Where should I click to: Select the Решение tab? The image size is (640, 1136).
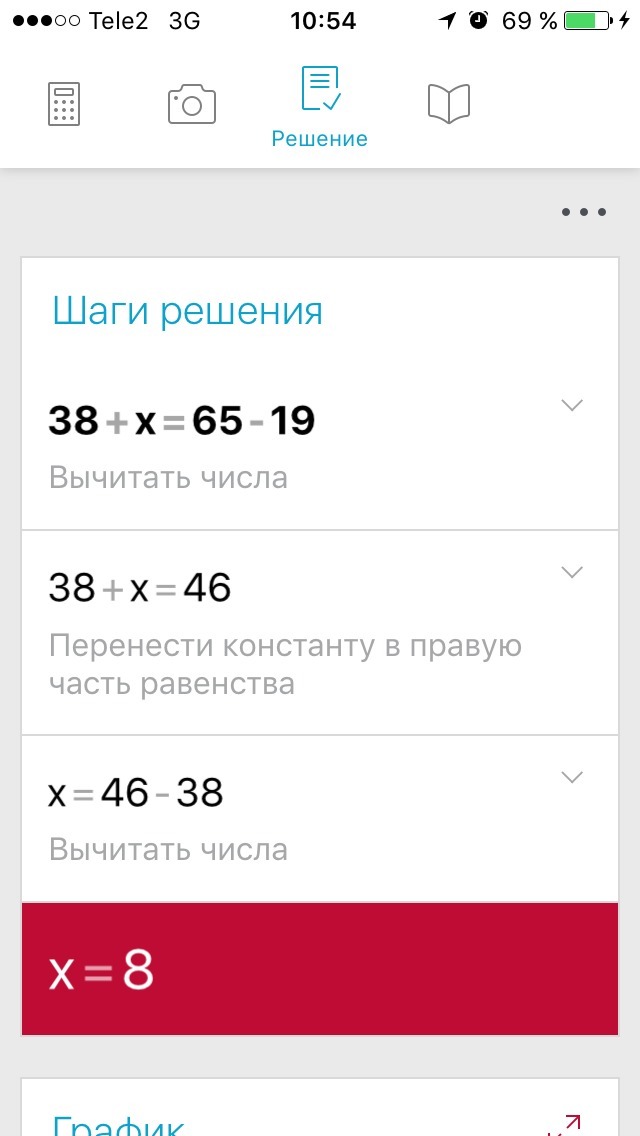[x=320, y=107]
